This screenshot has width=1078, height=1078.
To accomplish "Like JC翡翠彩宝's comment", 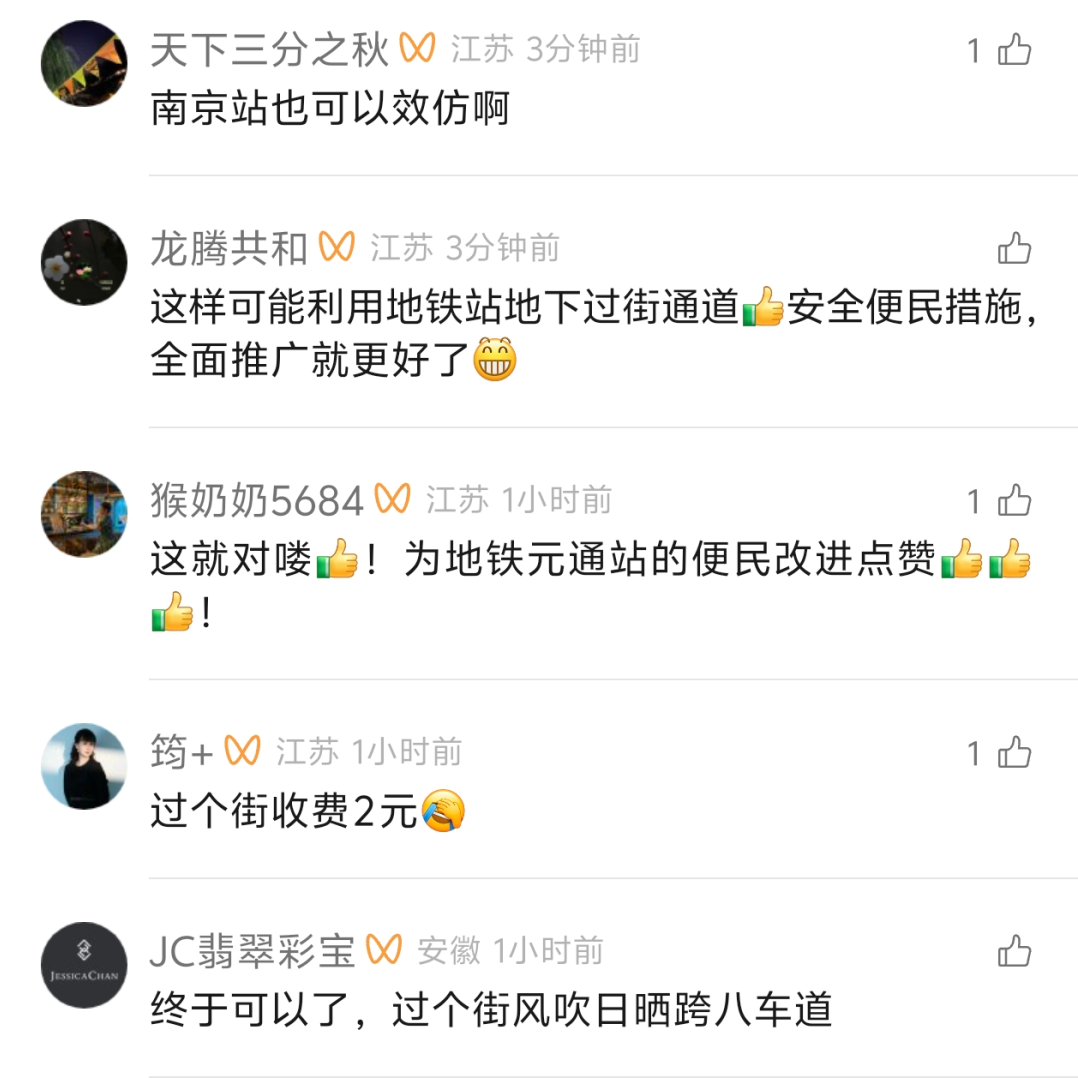I will click(1014, 952).
